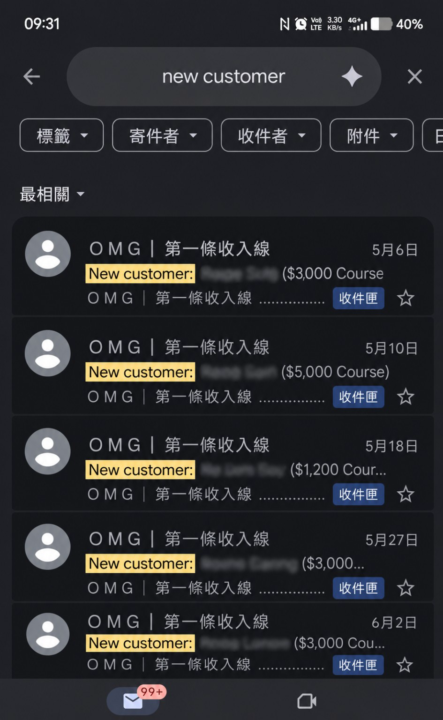Open the Gemini sparkle icon in search bar
Viewport: 443px width, 720px height.
point(352,77)
